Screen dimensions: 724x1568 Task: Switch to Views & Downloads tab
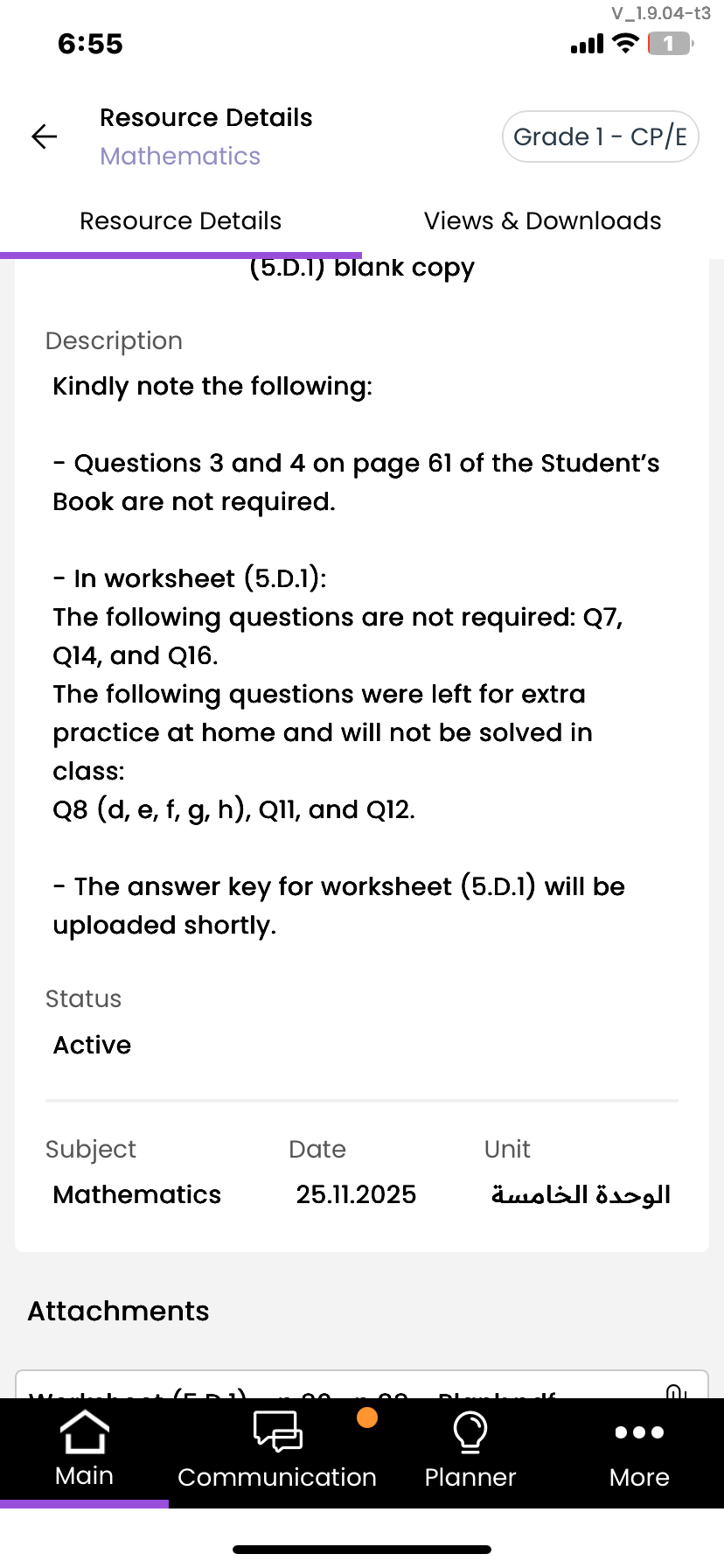(x=542, y=221)
